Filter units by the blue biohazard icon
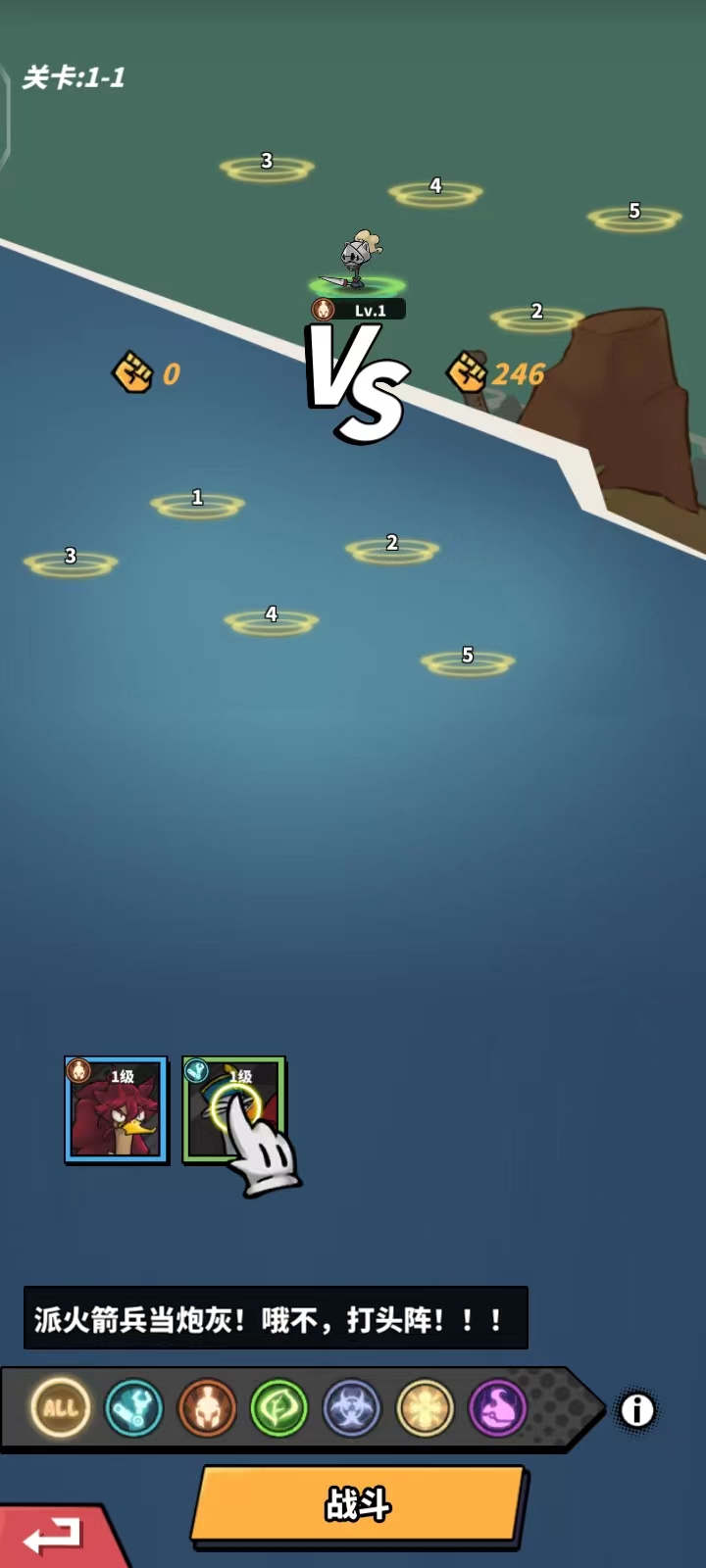Image resolution: width=706 pixels, height=1568 pixels. [352, 1408]
